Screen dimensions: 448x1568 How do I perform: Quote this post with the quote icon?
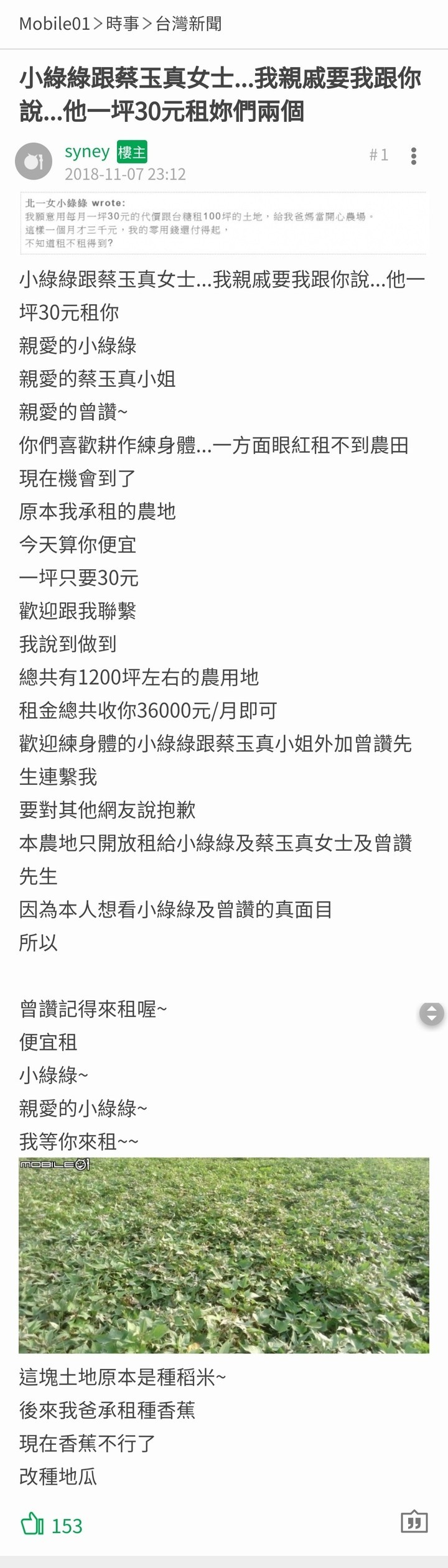pyautogui.click(x=414, y=1522)
